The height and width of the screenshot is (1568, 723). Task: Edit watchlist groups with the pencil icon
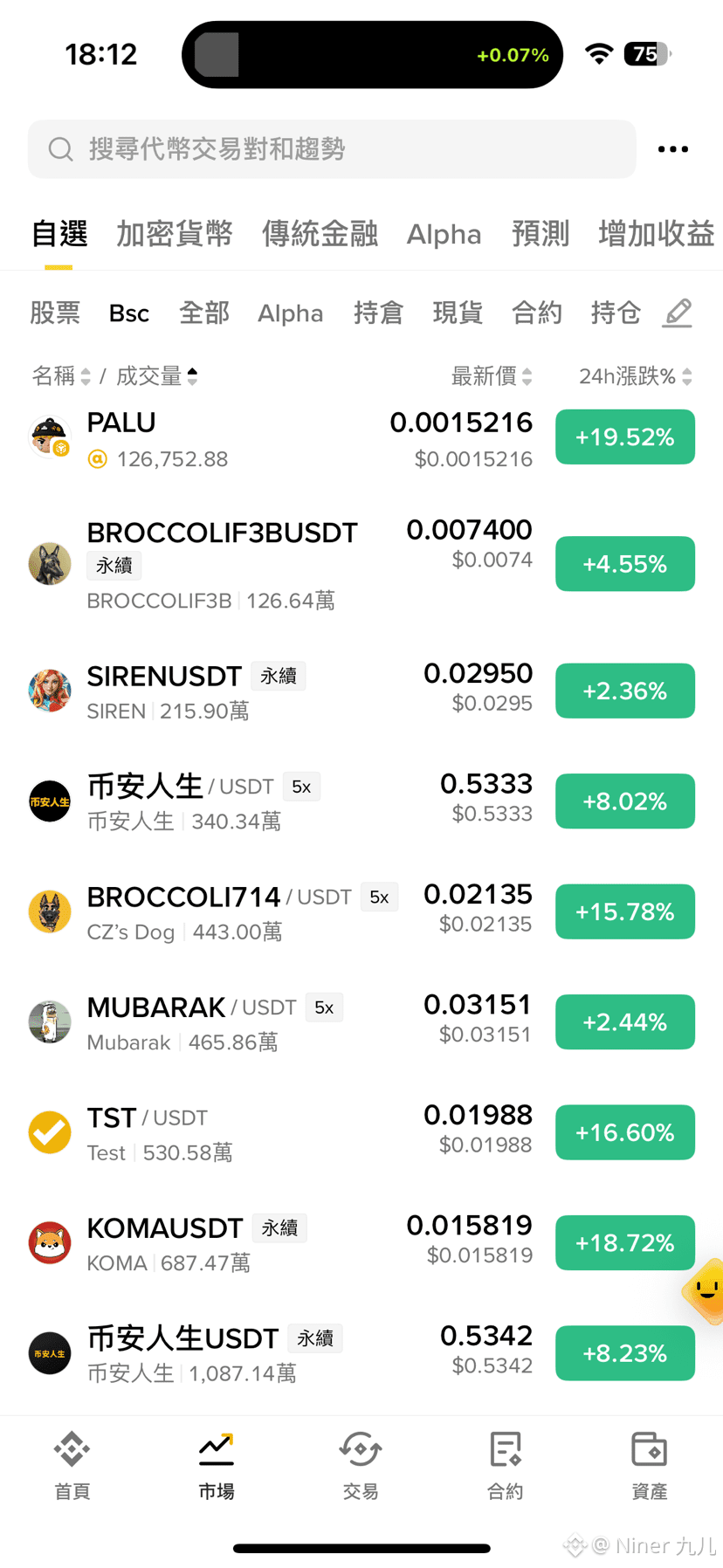click(678, 313)
